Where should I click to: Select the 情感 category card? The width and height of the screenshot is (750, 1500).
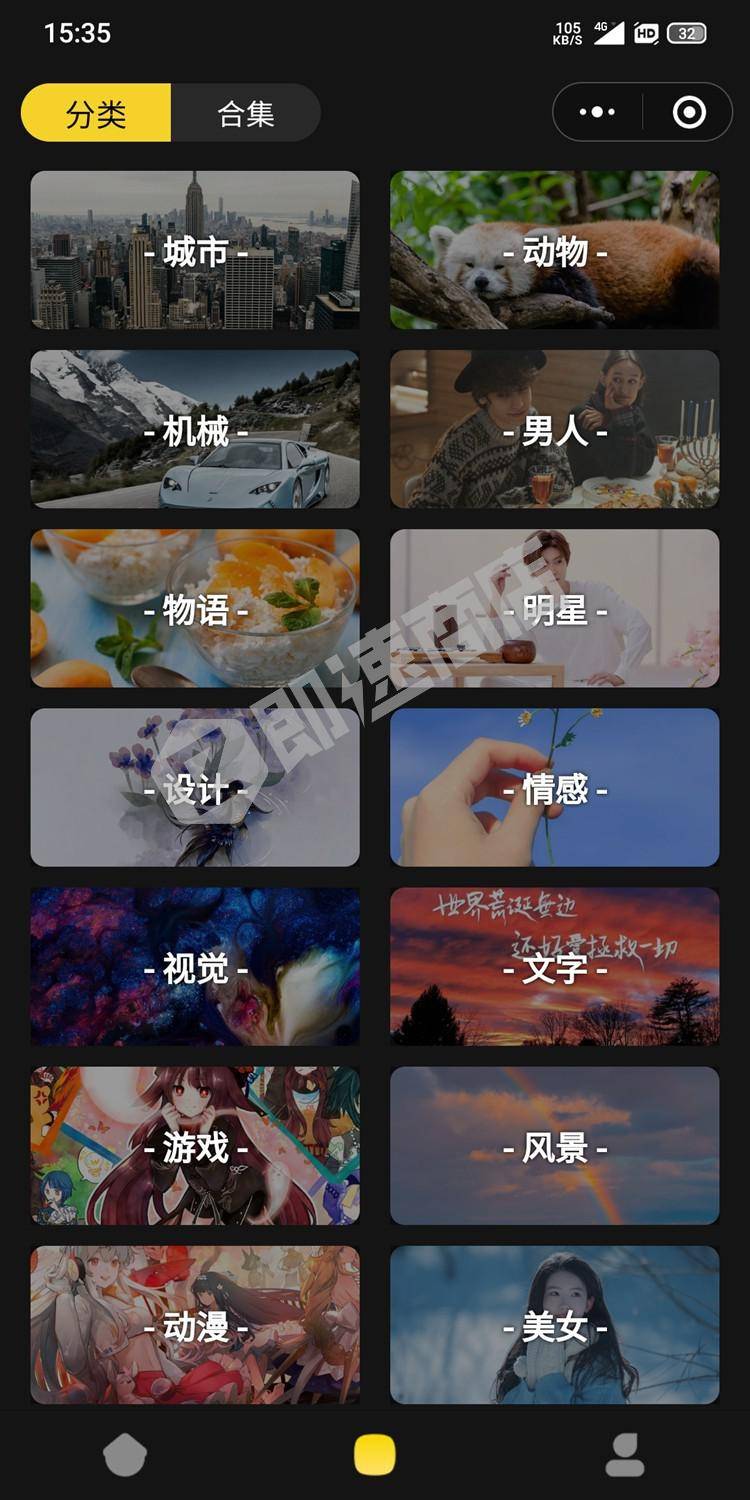(554, 788)
